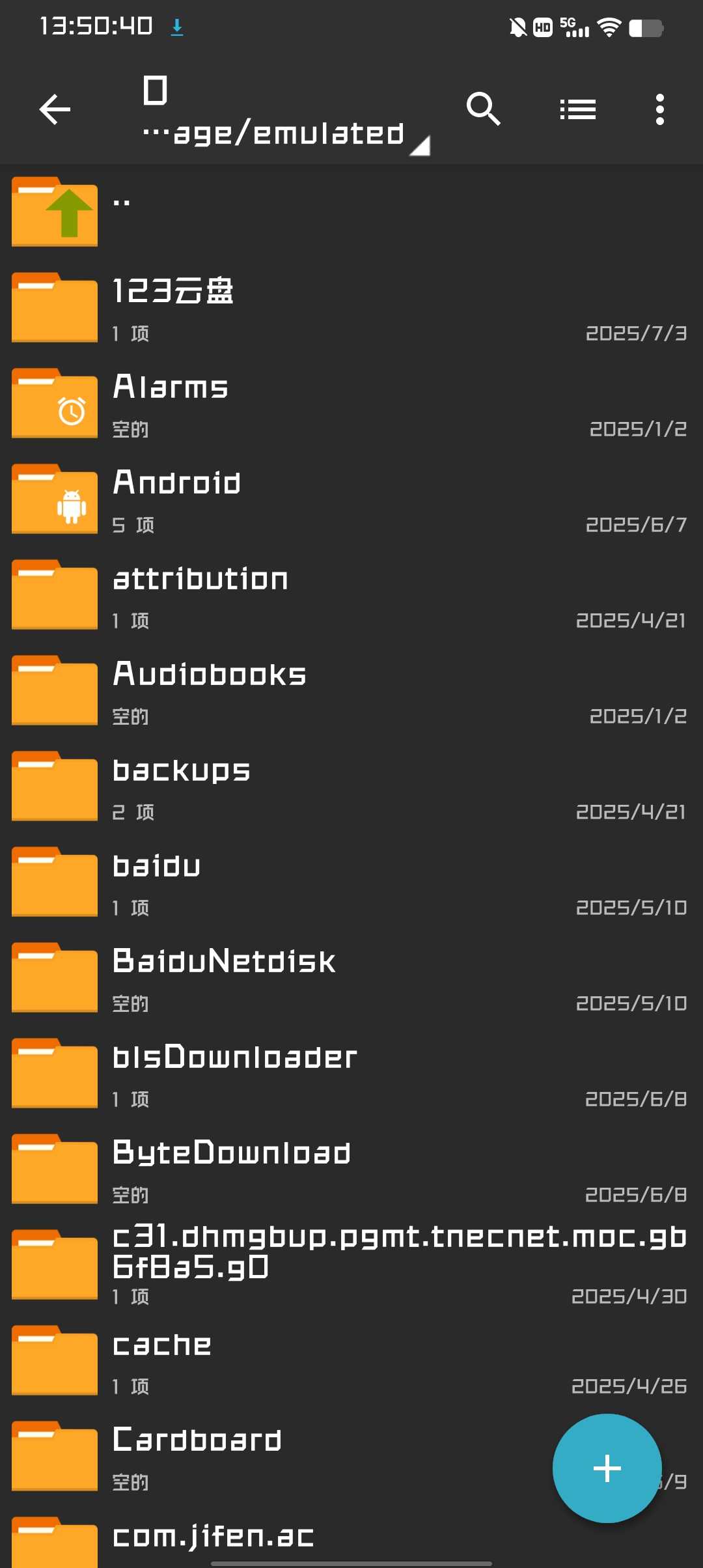703x1568 pixels.
Task: Open the search icon
Action: pos(483,109)
